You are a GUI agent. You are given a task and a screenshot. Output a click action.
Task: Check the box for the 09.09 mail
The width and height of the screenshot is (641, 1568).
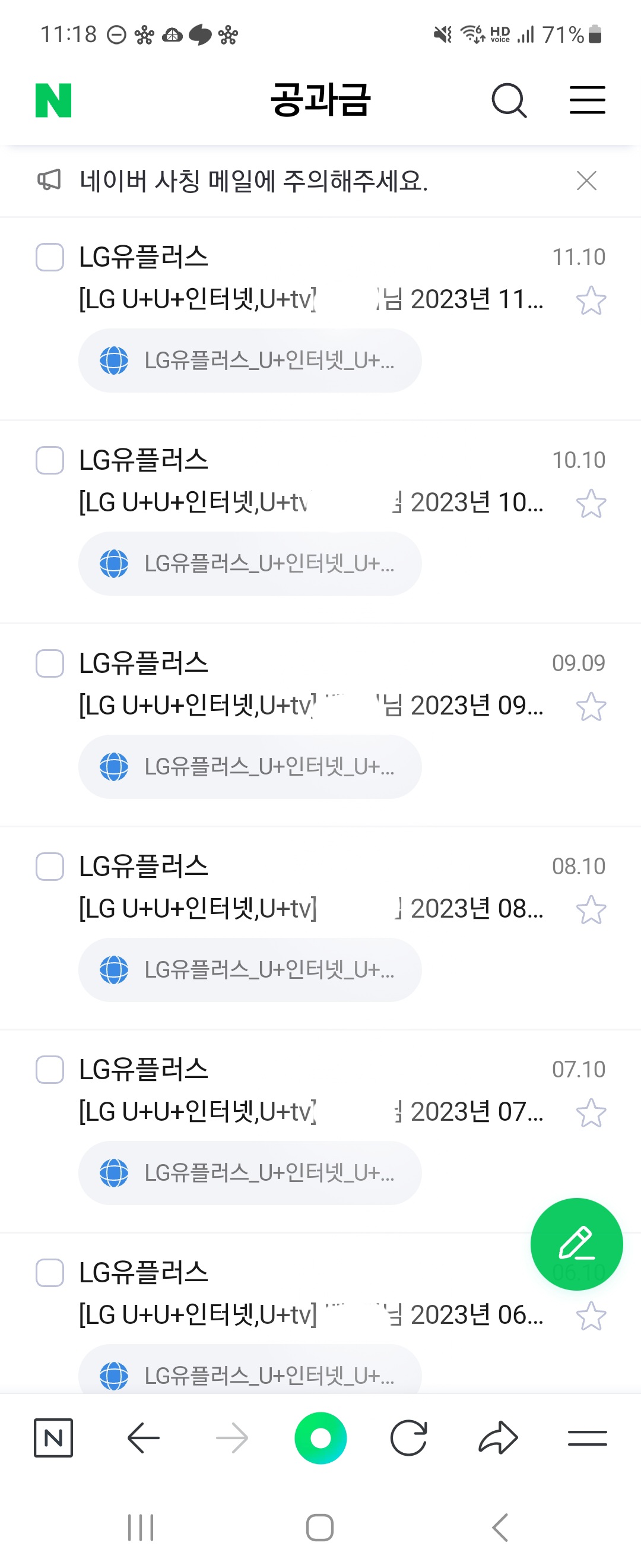coord(50,663)
